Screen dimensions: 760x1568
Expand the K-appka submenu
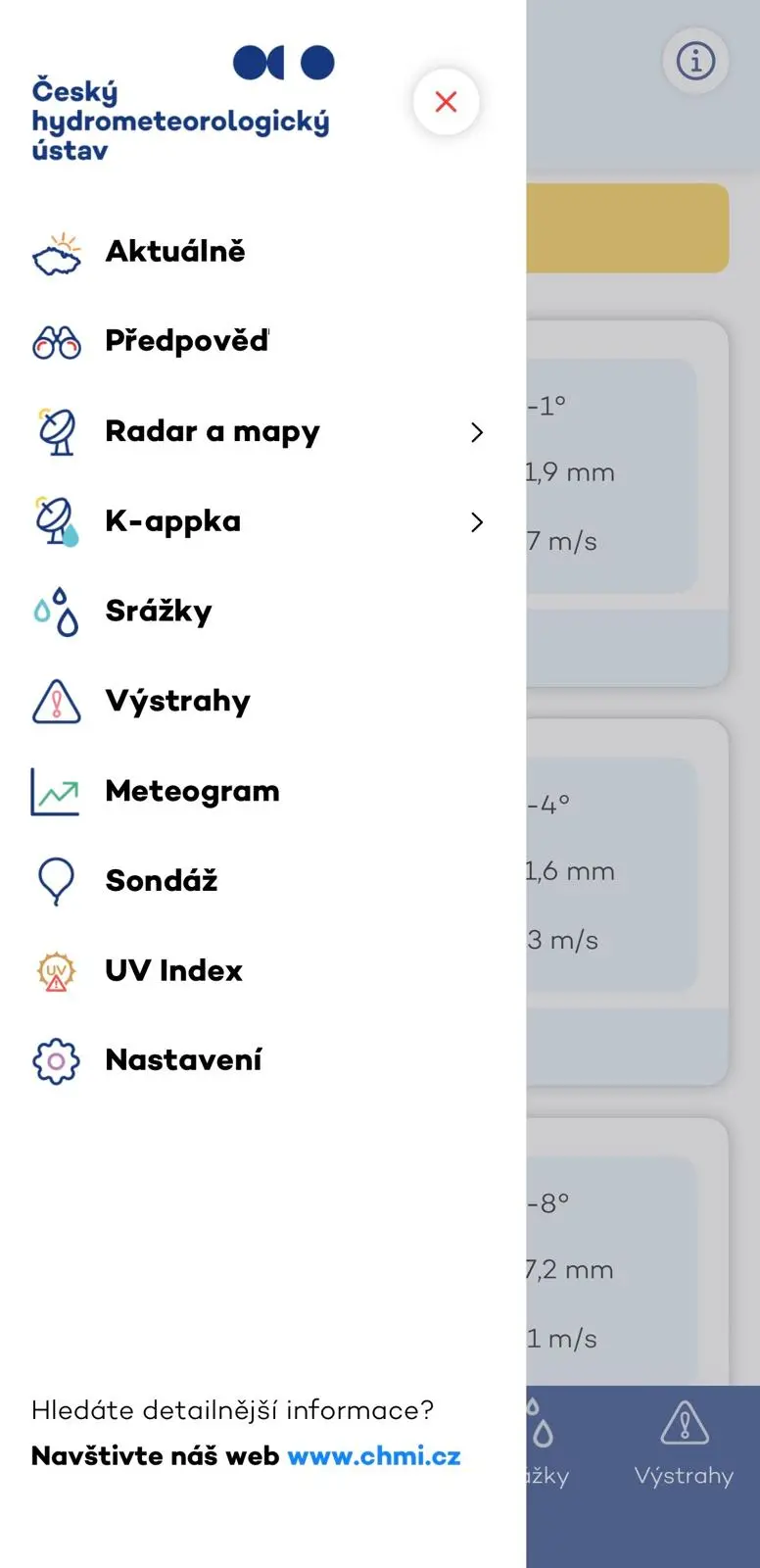(x=476, y=522)
